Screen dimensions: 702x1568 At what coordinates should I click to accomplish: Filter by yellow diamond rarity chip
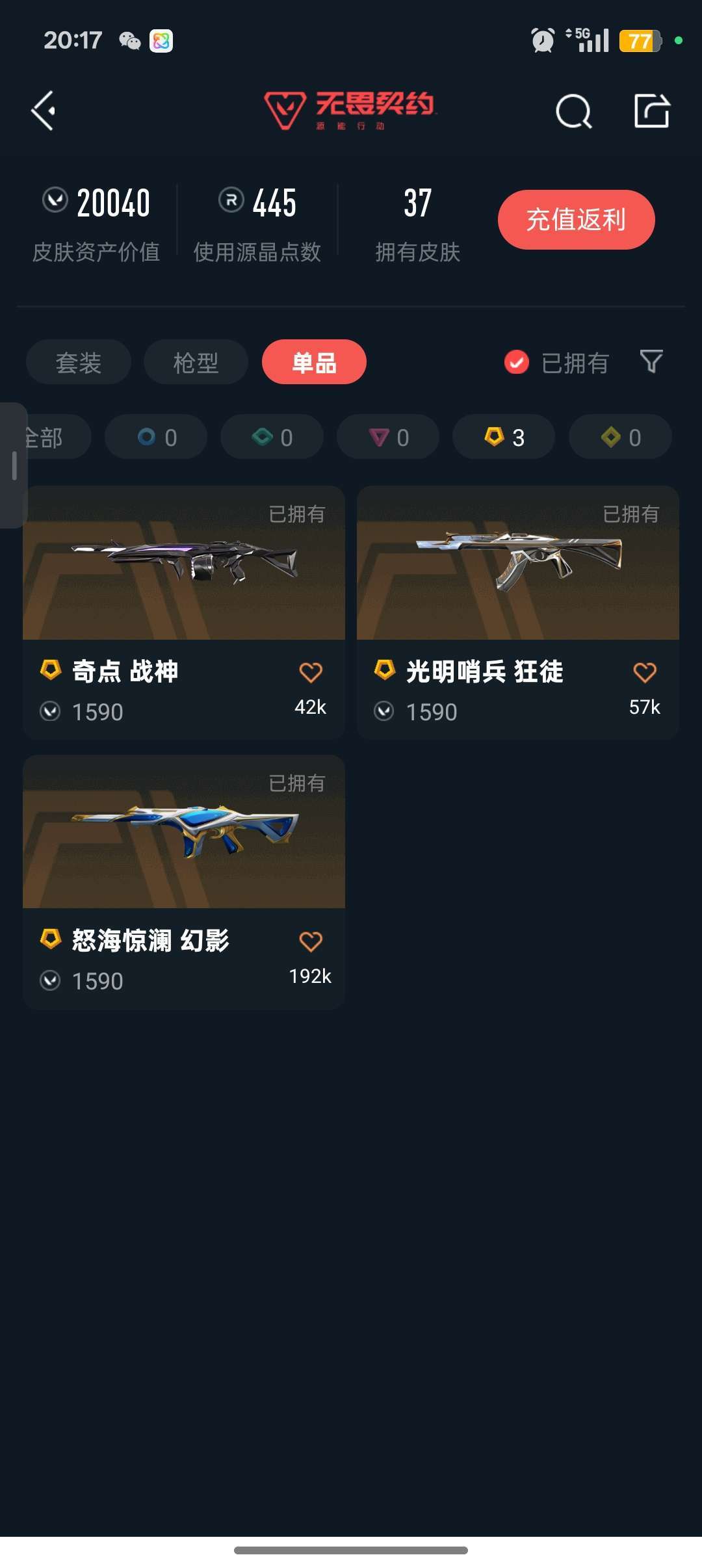(x=620, y=437)
